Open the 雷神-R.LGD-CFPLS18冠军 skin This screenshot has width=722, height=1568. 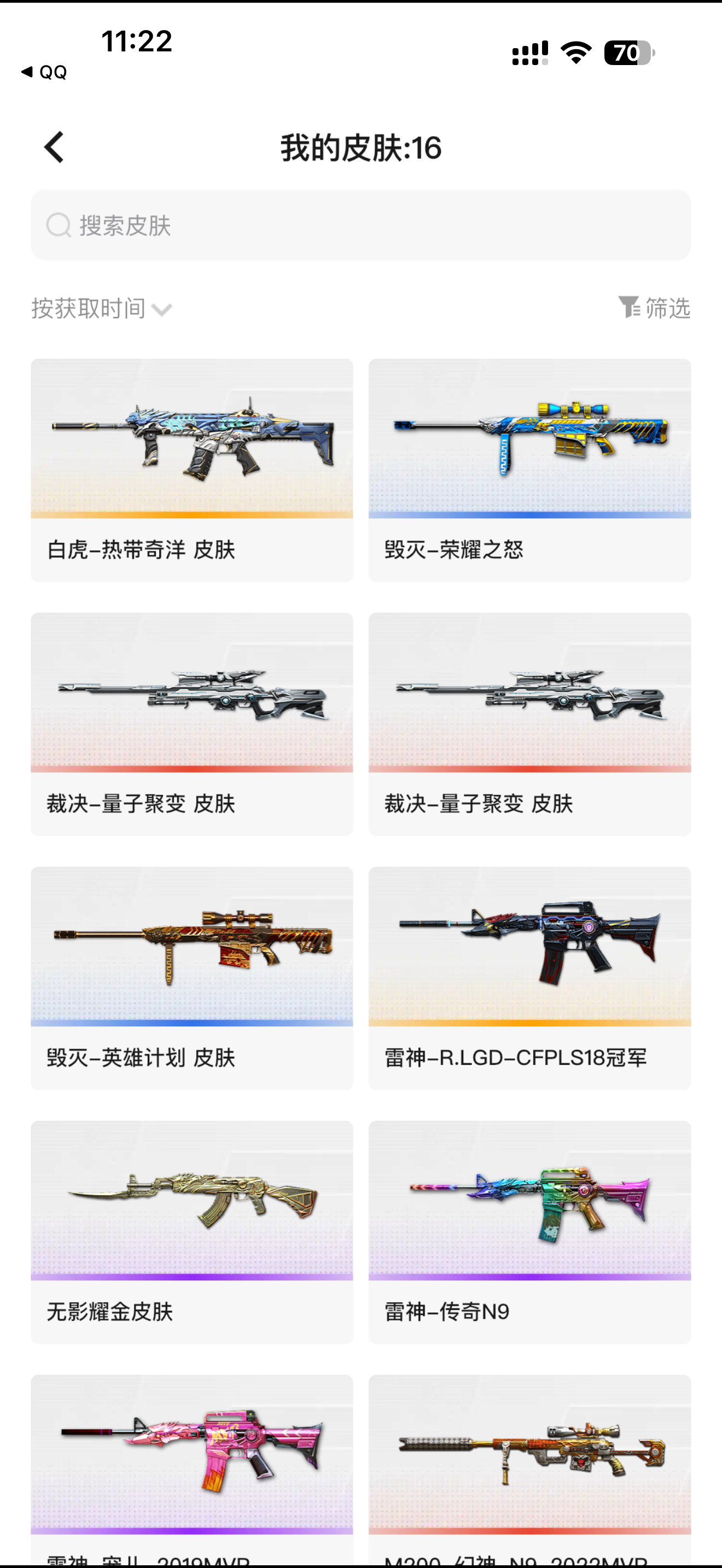click(x=529, y=978)
